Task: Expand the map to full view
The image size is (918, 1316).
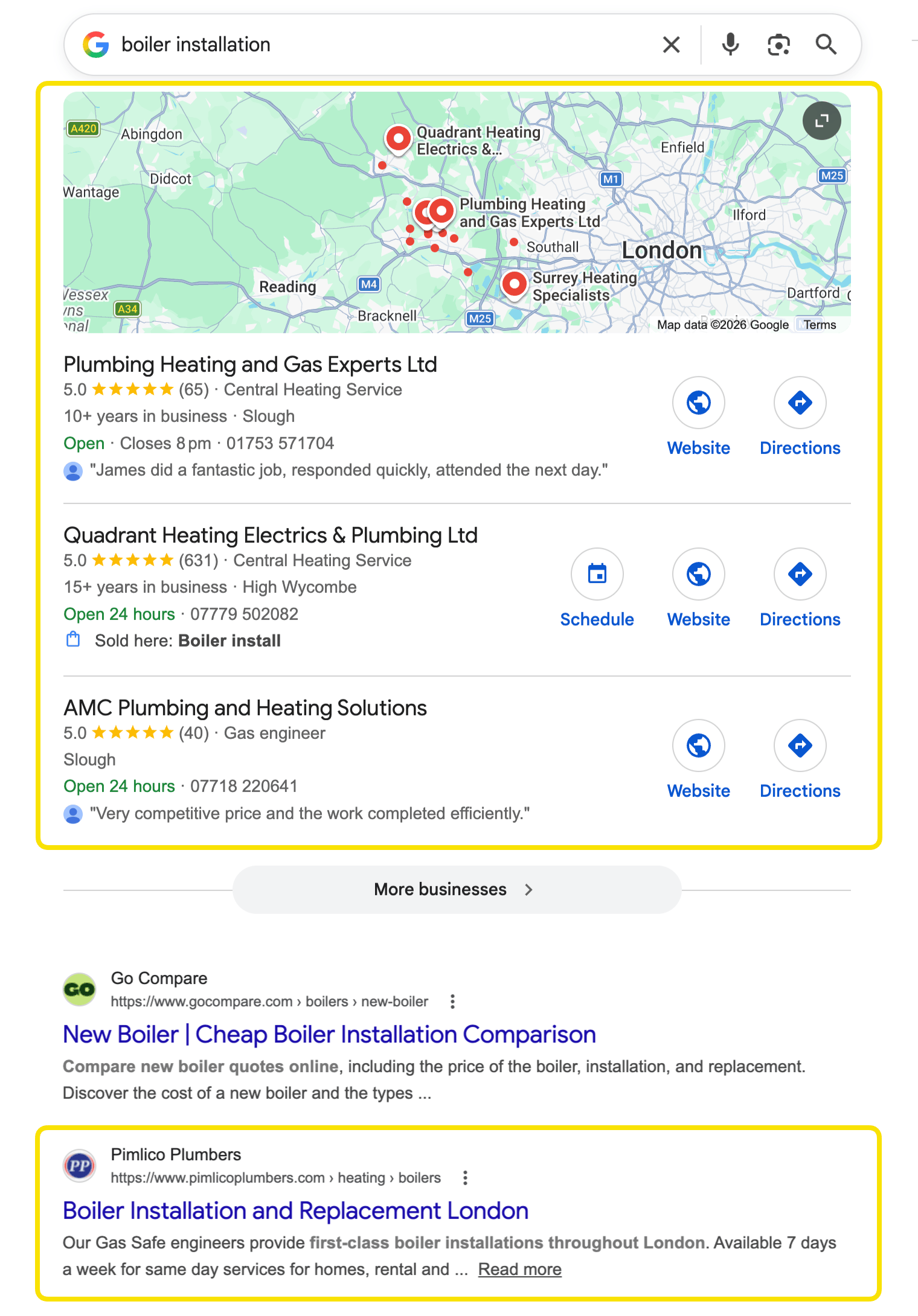Action: click(821, 121)
